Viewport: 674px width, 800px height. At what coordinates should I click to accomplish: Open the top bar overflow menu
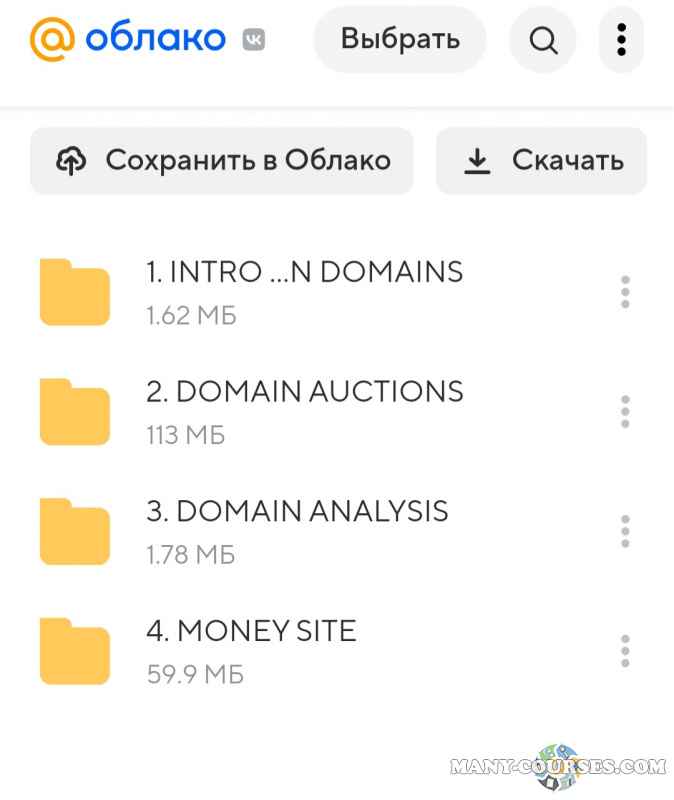point(621,39)
